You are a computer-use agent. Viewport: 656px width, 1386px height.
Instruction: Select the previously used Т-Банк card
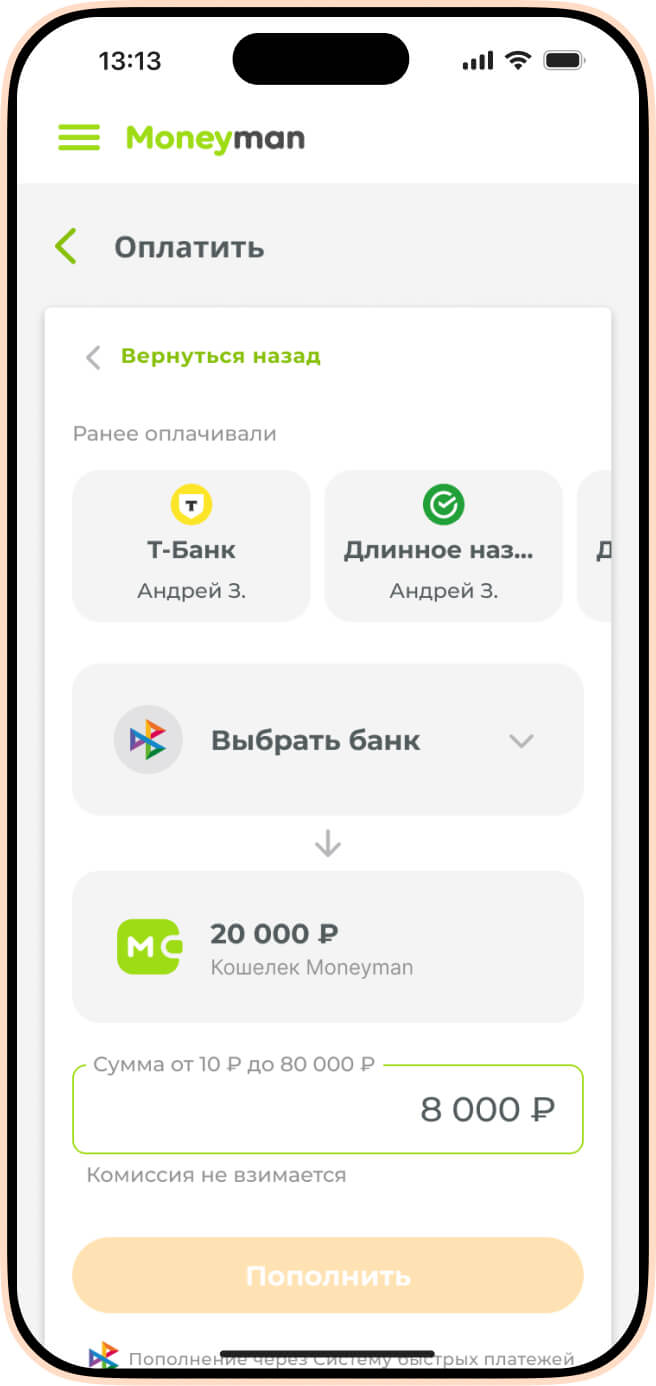(x=191, y=546)
